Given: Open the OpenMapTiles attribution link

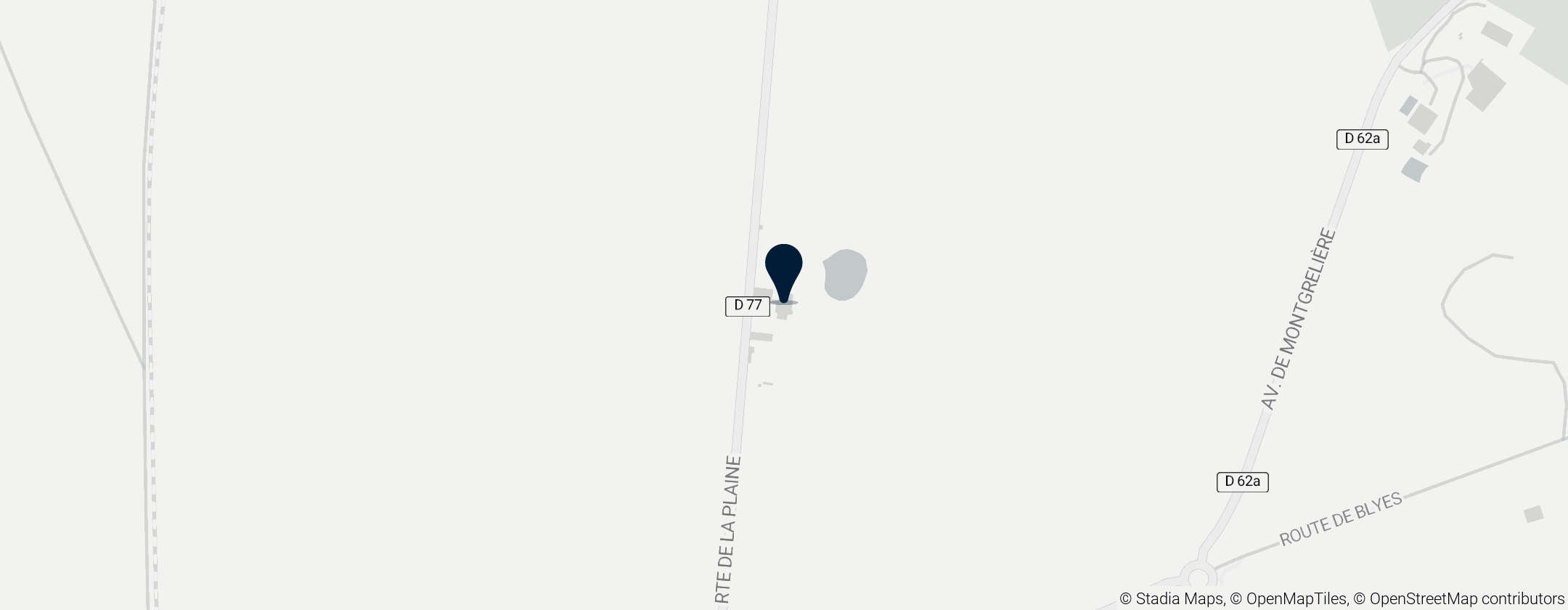Looking at the screenshot, I should tap(1296, 599).
